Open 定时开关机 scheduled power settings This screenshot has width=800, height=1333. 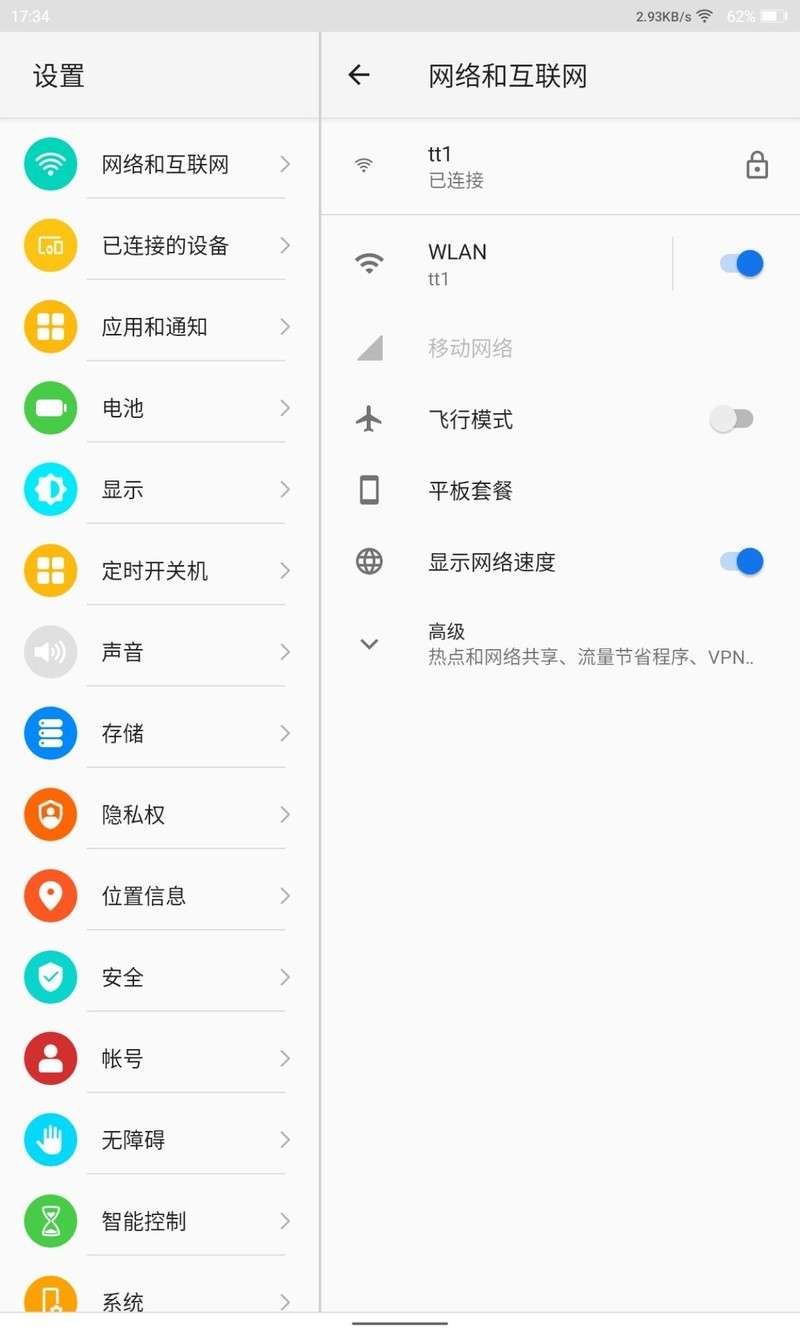click(155, 571)
